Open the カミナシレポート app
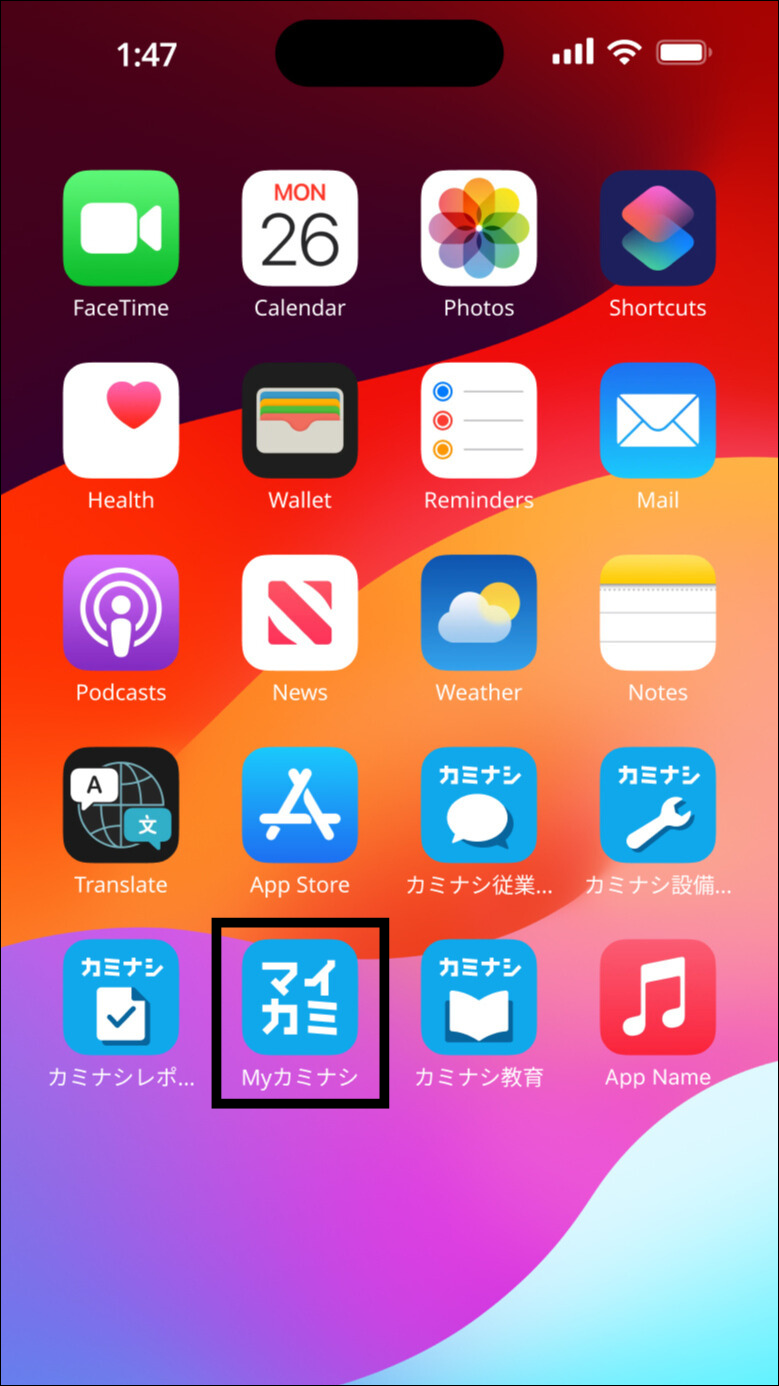The height and width of the screenshot is (1386, 779). click(121, 997)
